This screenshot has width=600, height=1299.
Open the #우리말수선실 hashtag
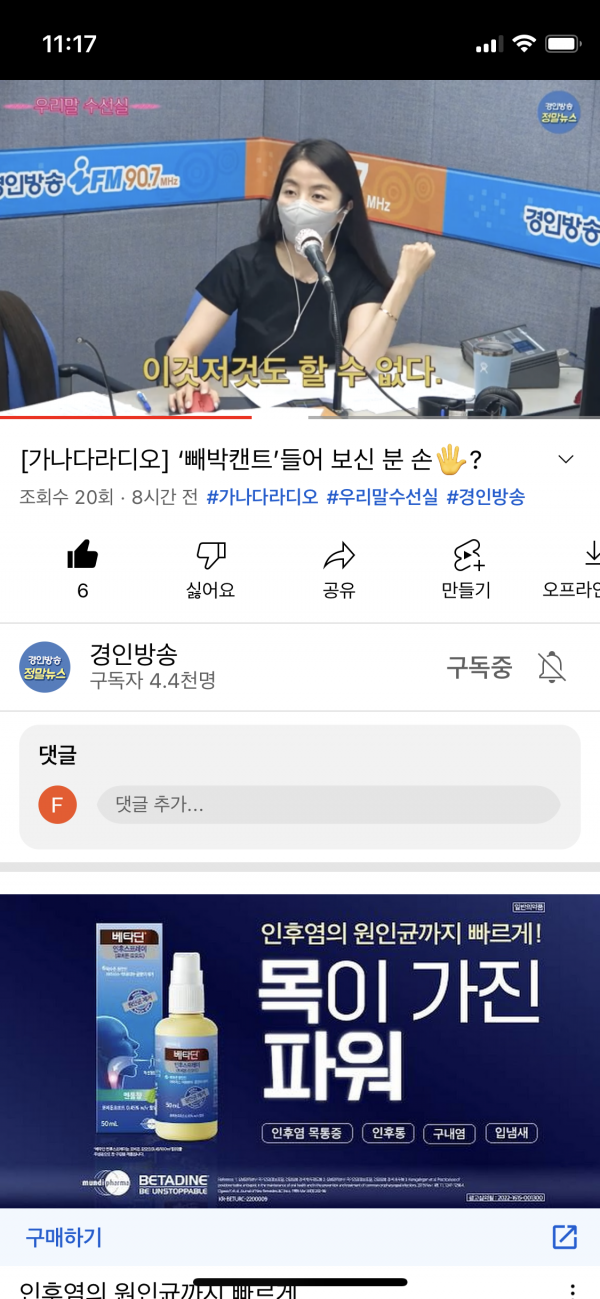[x=382, y=497]
